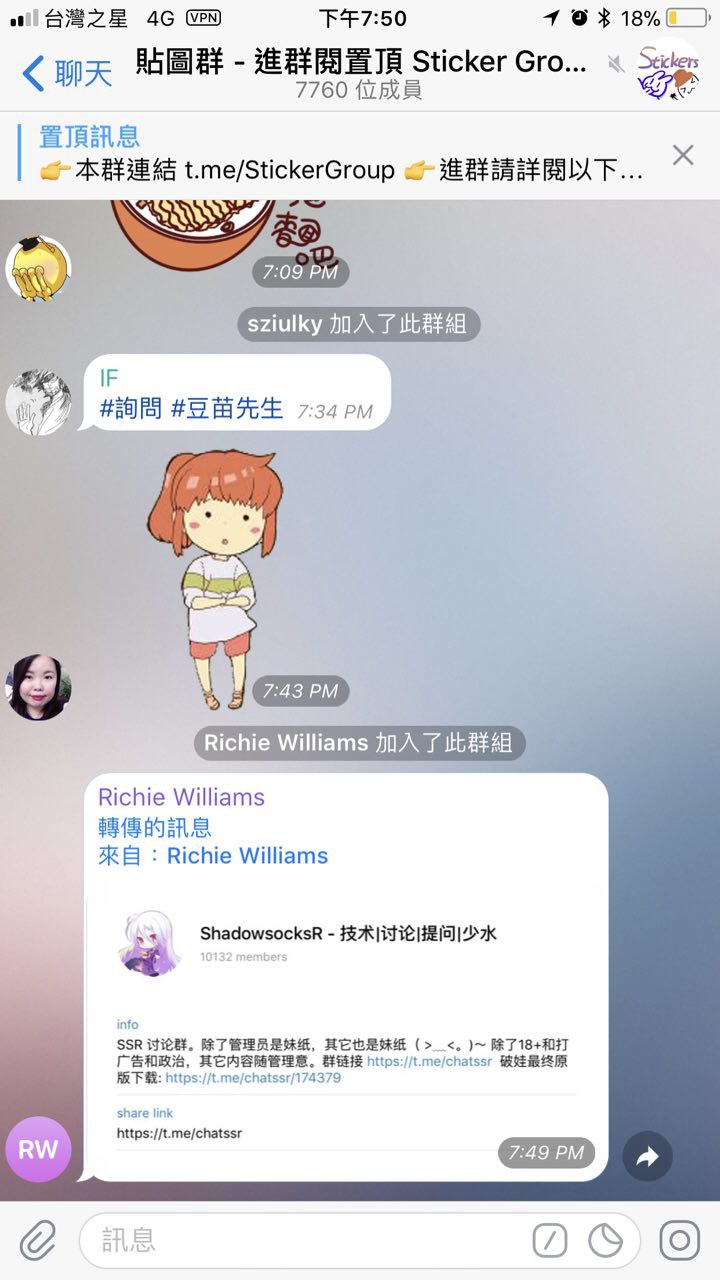Open the camera button in the input bar
This screenshot has width=720, height=1280.
[679, 1241]
